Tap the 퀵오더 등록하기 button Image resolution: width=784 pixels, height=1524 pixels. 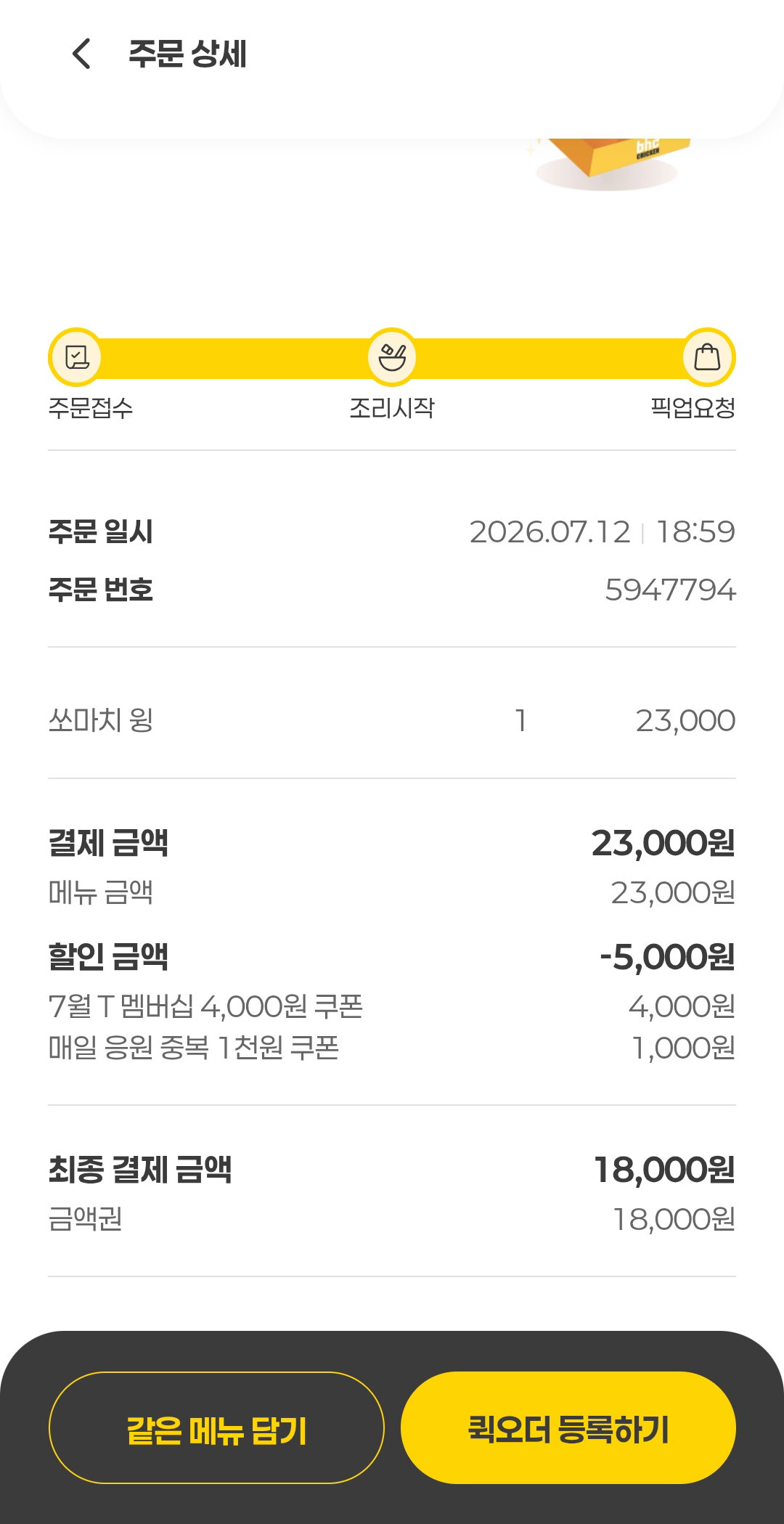(x=568, y=1427)
